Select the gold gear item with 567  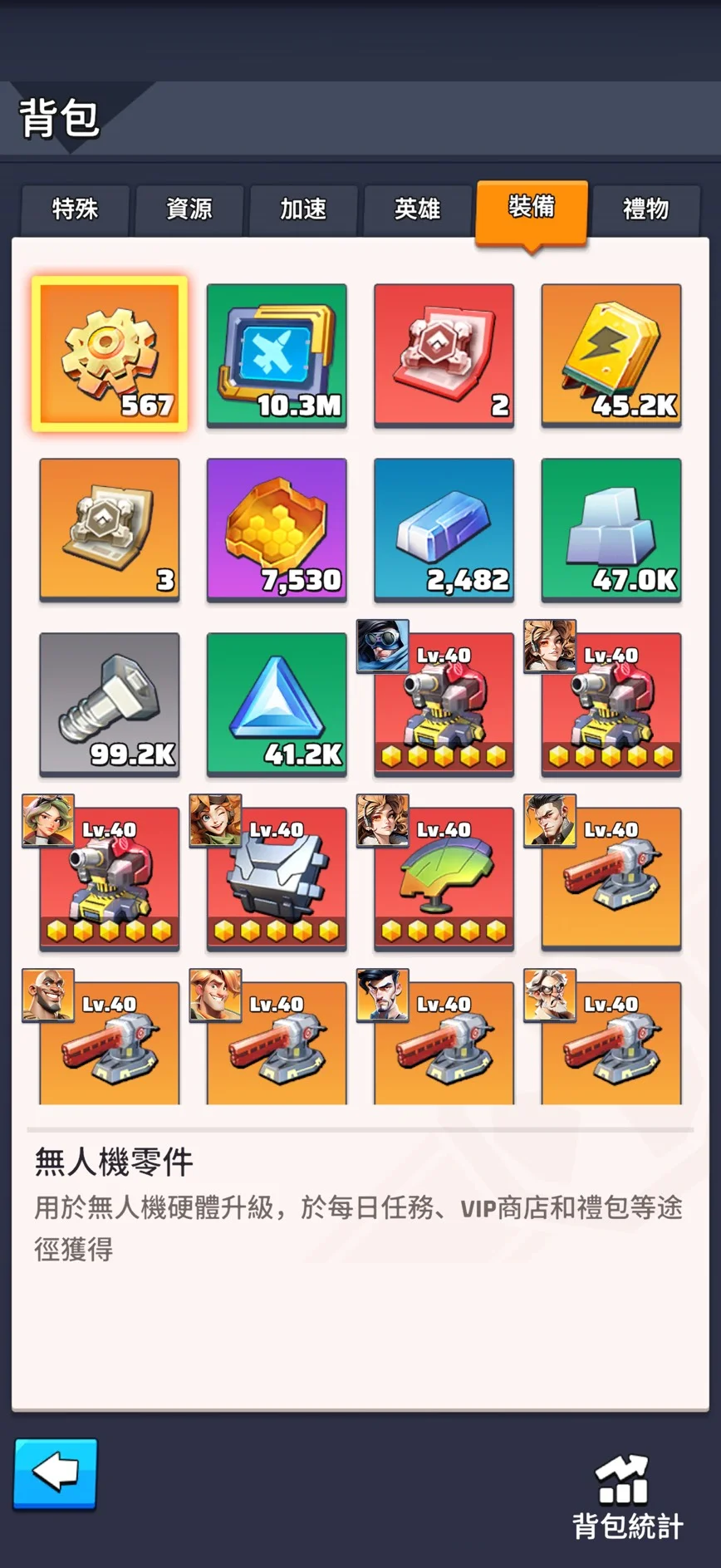(x=110, y=354)
